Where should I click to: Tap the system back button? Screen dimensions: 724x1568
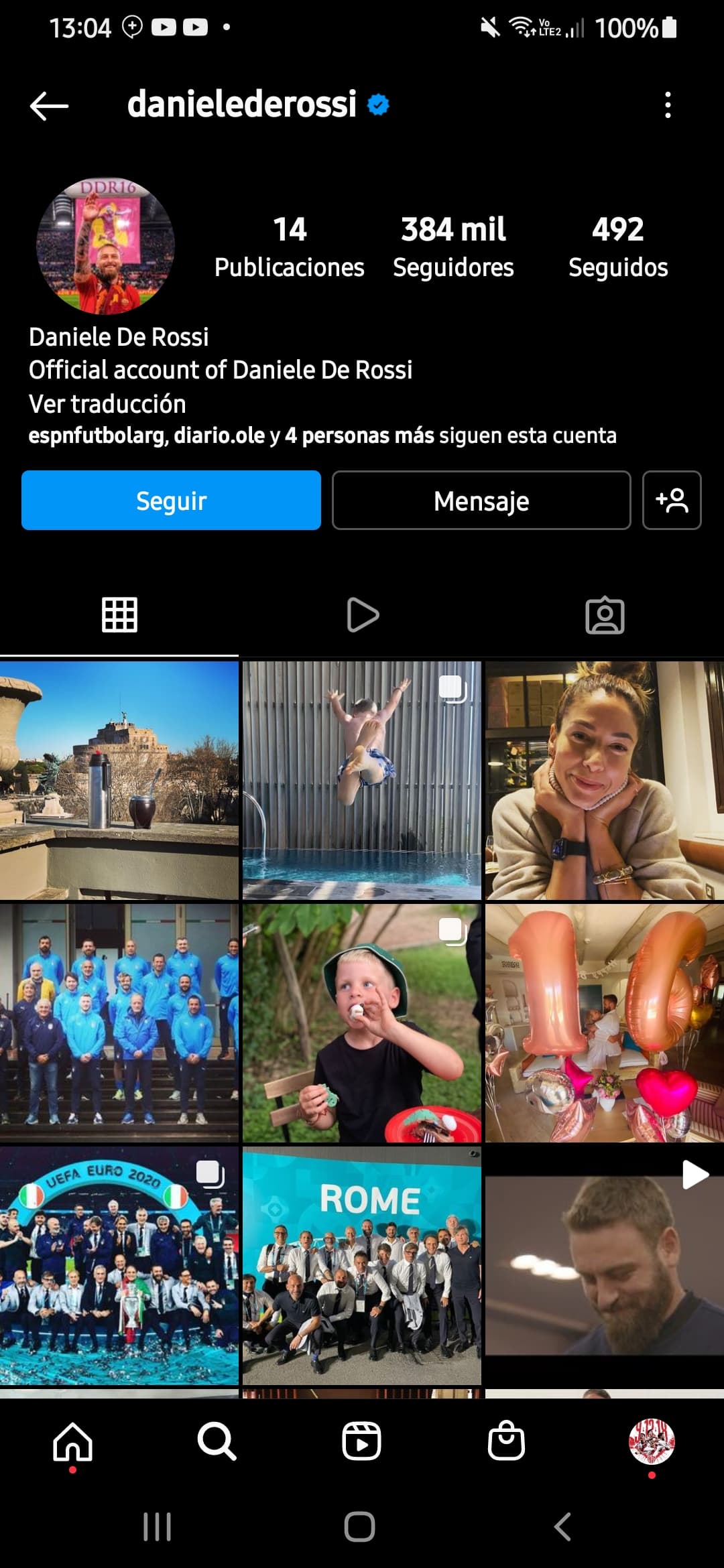tap(563, 1527)
